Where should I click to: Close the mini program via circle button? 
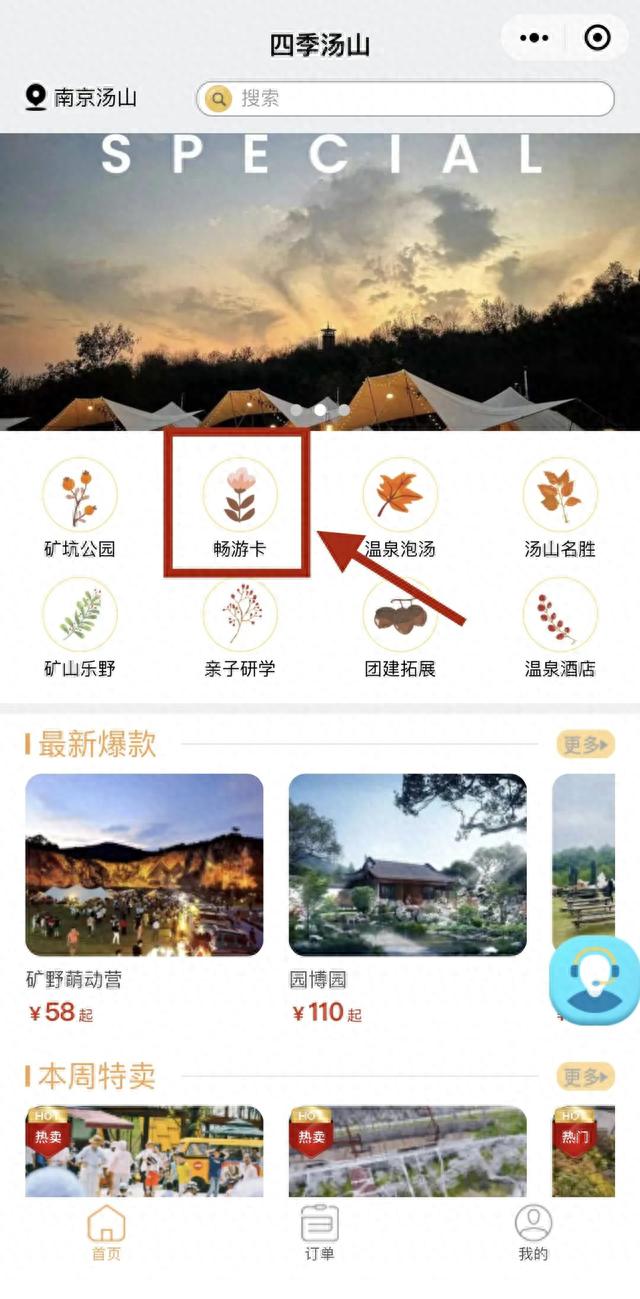(x=597, y=38)
